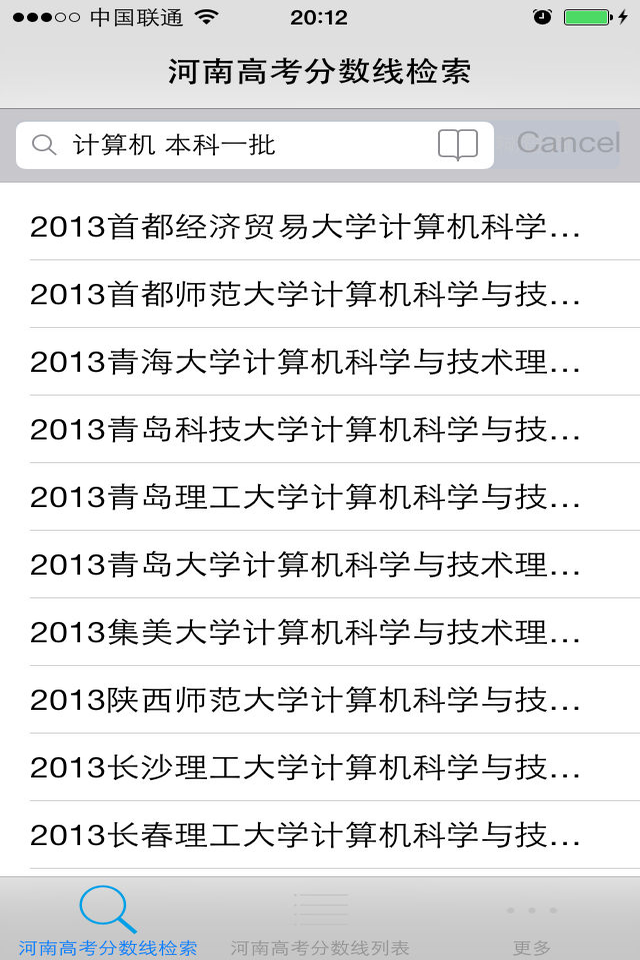
Task: Select 2013青海大学计算机科学与技术理 result
Action: (x=306, y=361)
